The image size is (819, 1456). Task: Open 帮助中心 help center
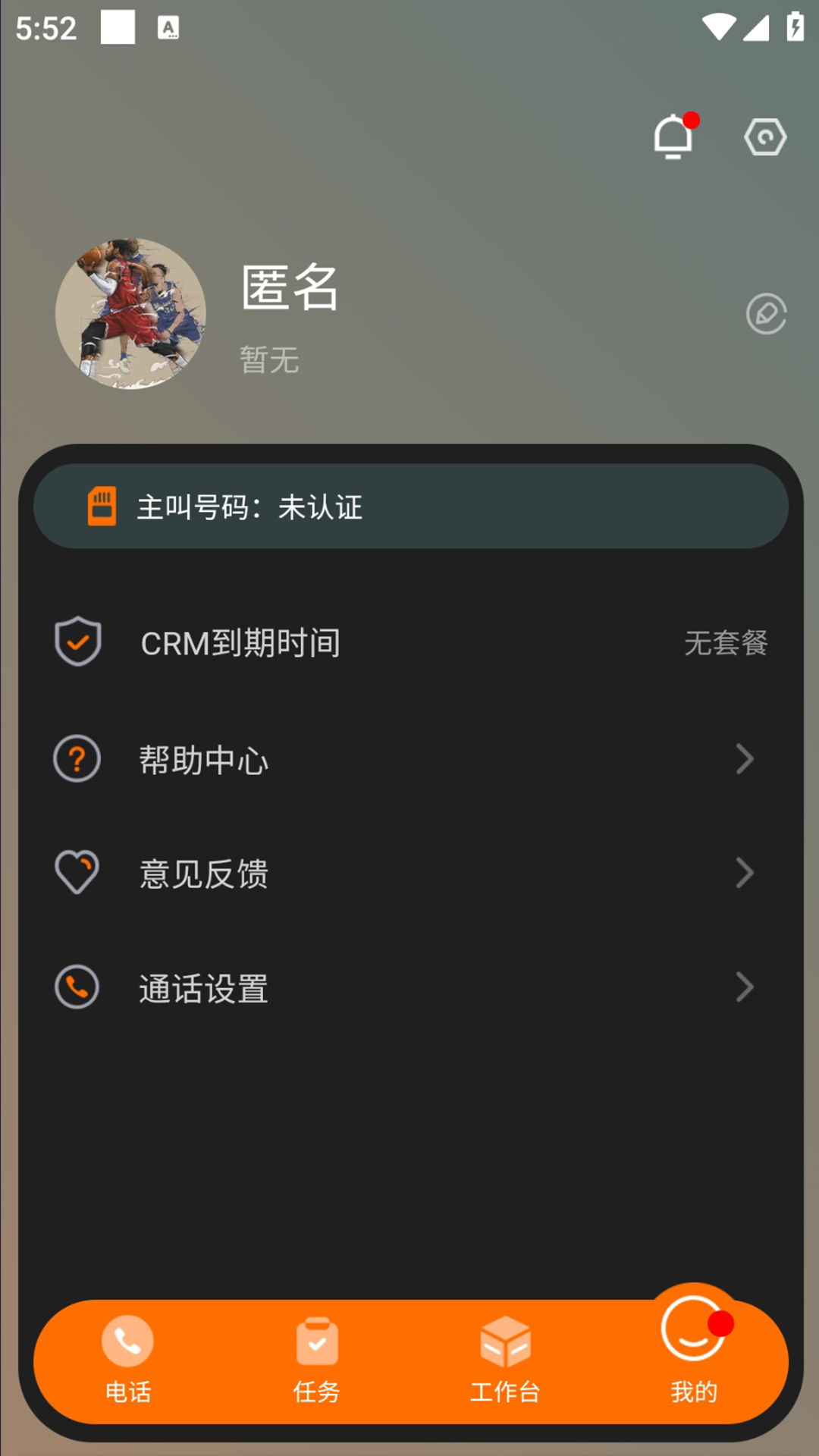[410, 759]
